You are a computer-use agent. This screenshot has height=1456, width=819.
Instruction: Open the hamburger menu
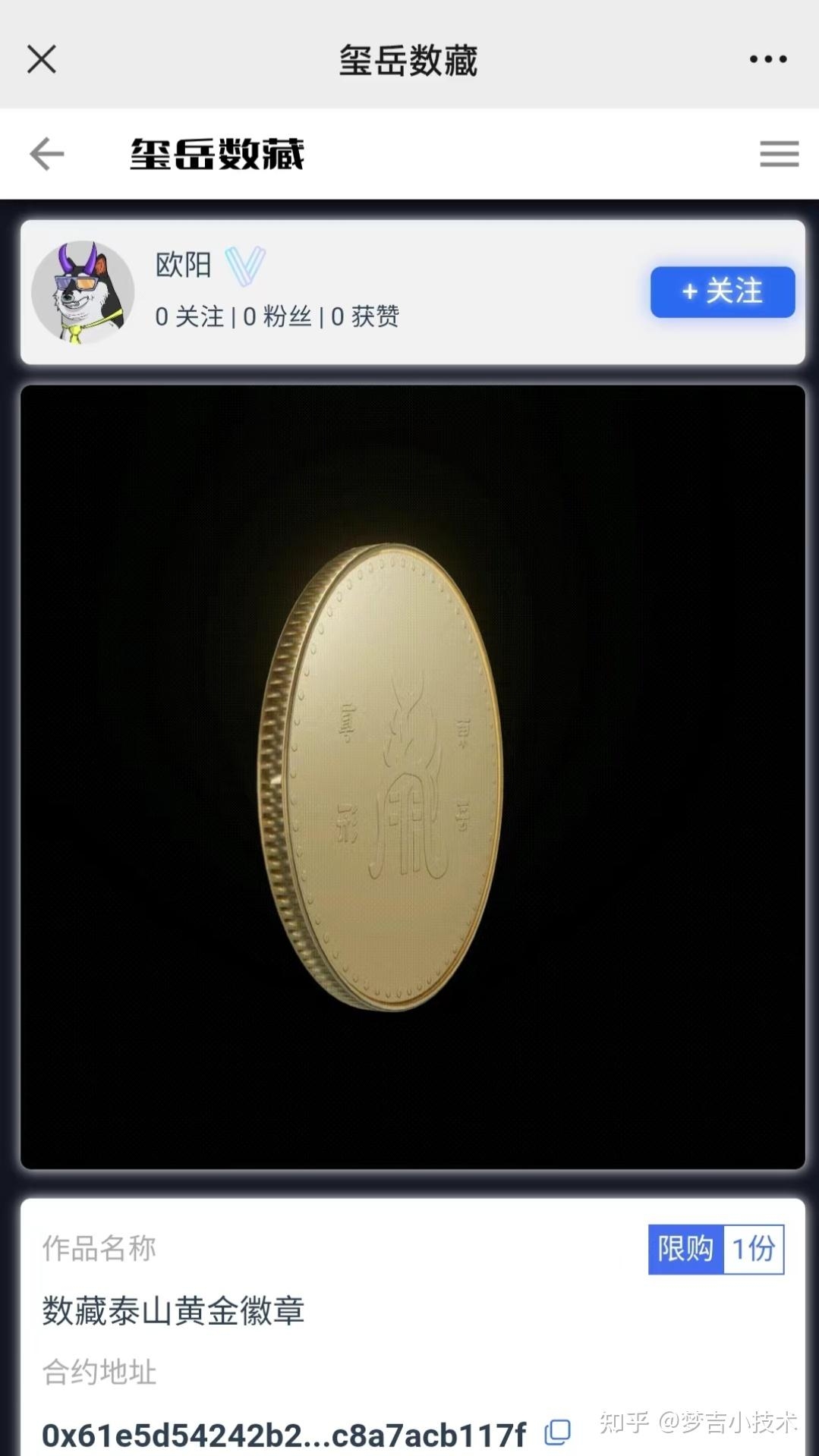(x=779, y=154)
